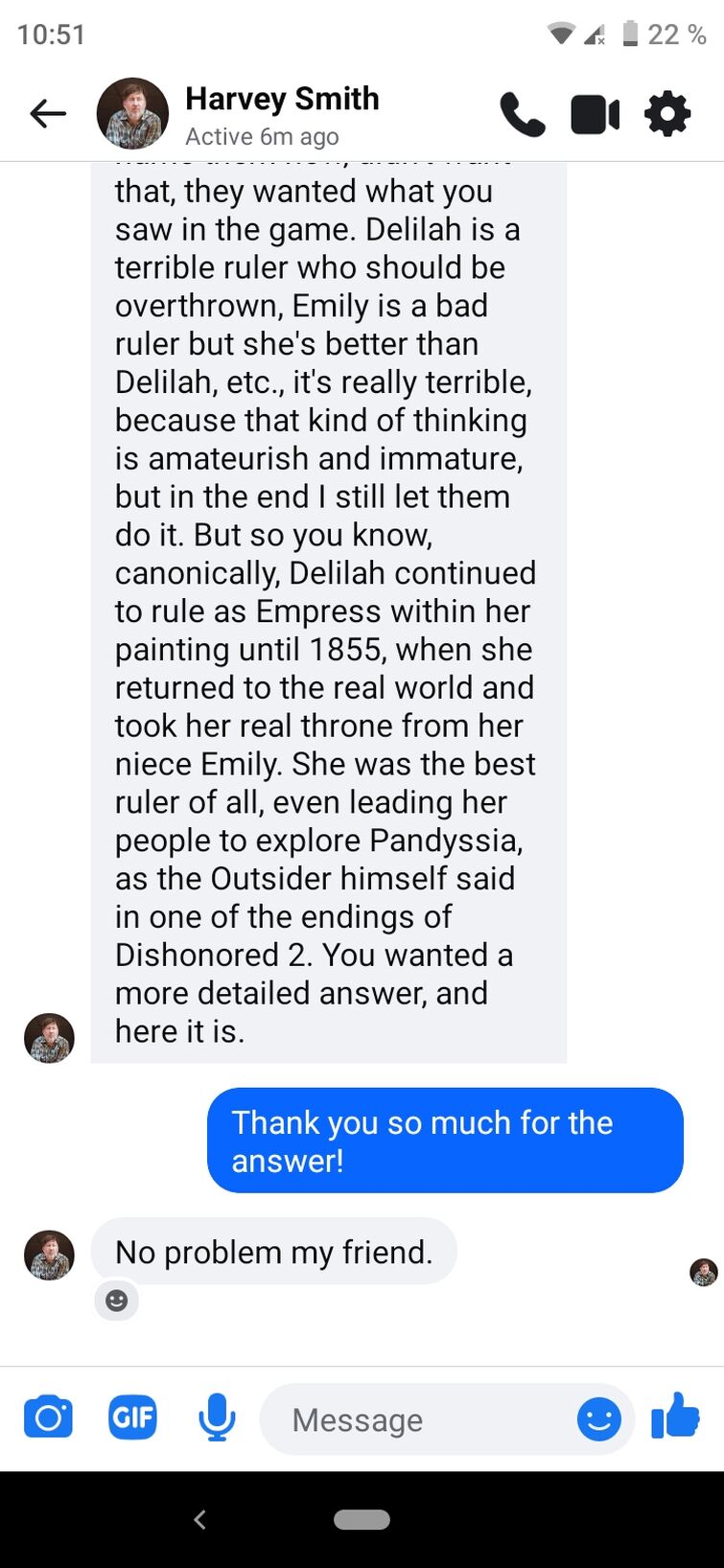
Task: Open the emoji picker in message field
Action: [599, 1419]
